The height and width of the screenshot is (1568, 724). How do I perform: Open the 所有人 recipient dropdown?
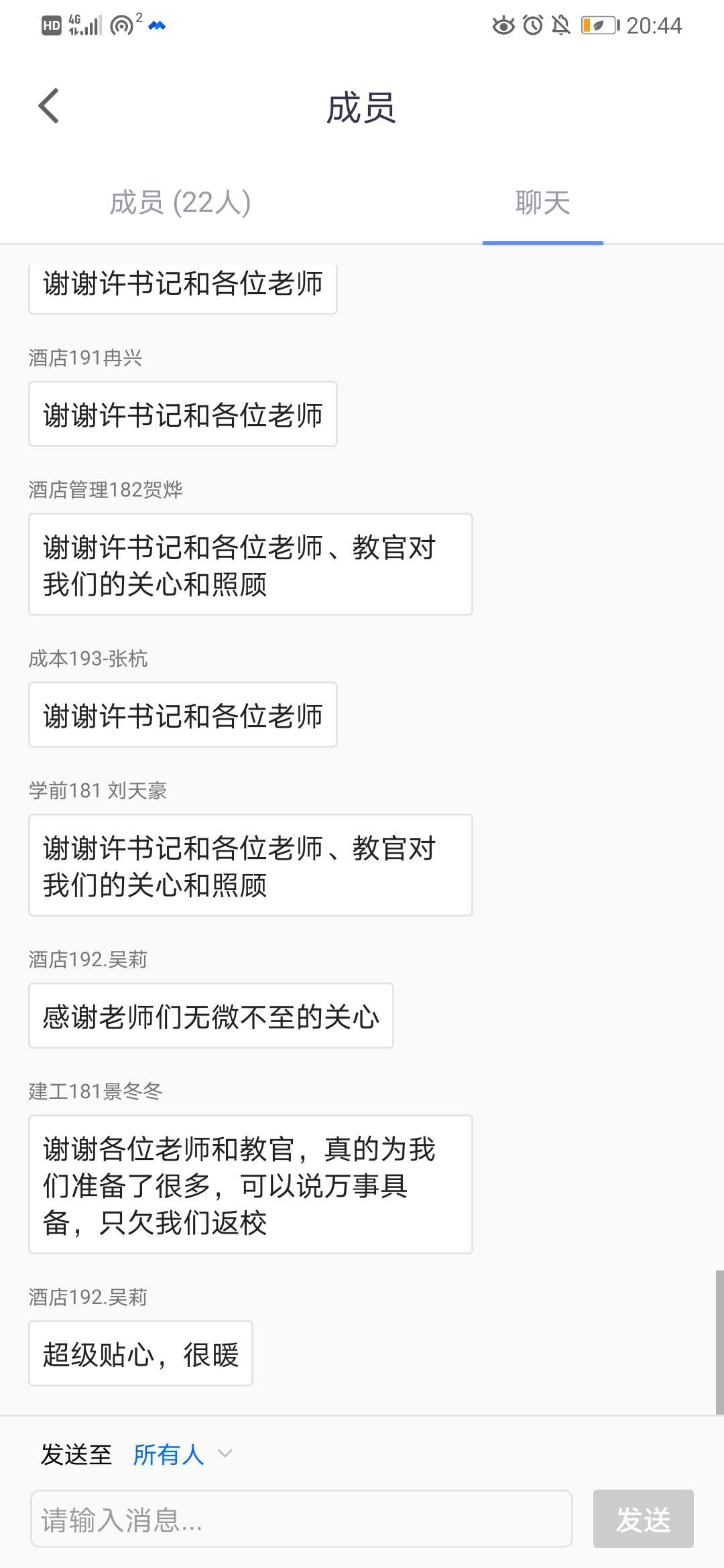click(169, 1454)
